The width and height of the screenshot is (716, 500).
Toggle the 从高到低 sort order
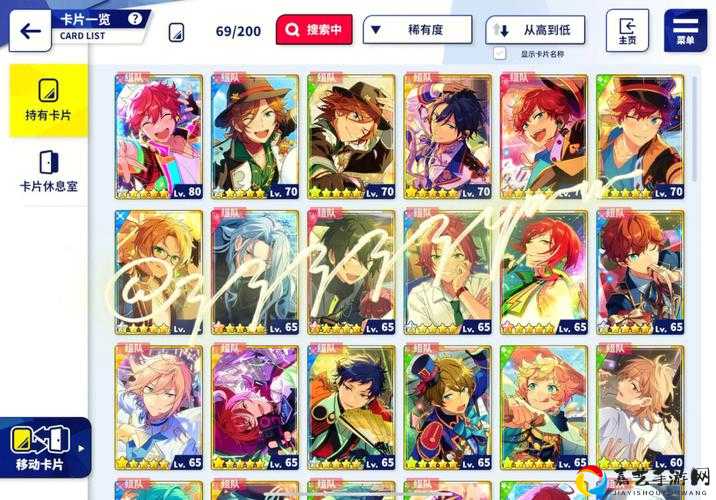point(535,30)
